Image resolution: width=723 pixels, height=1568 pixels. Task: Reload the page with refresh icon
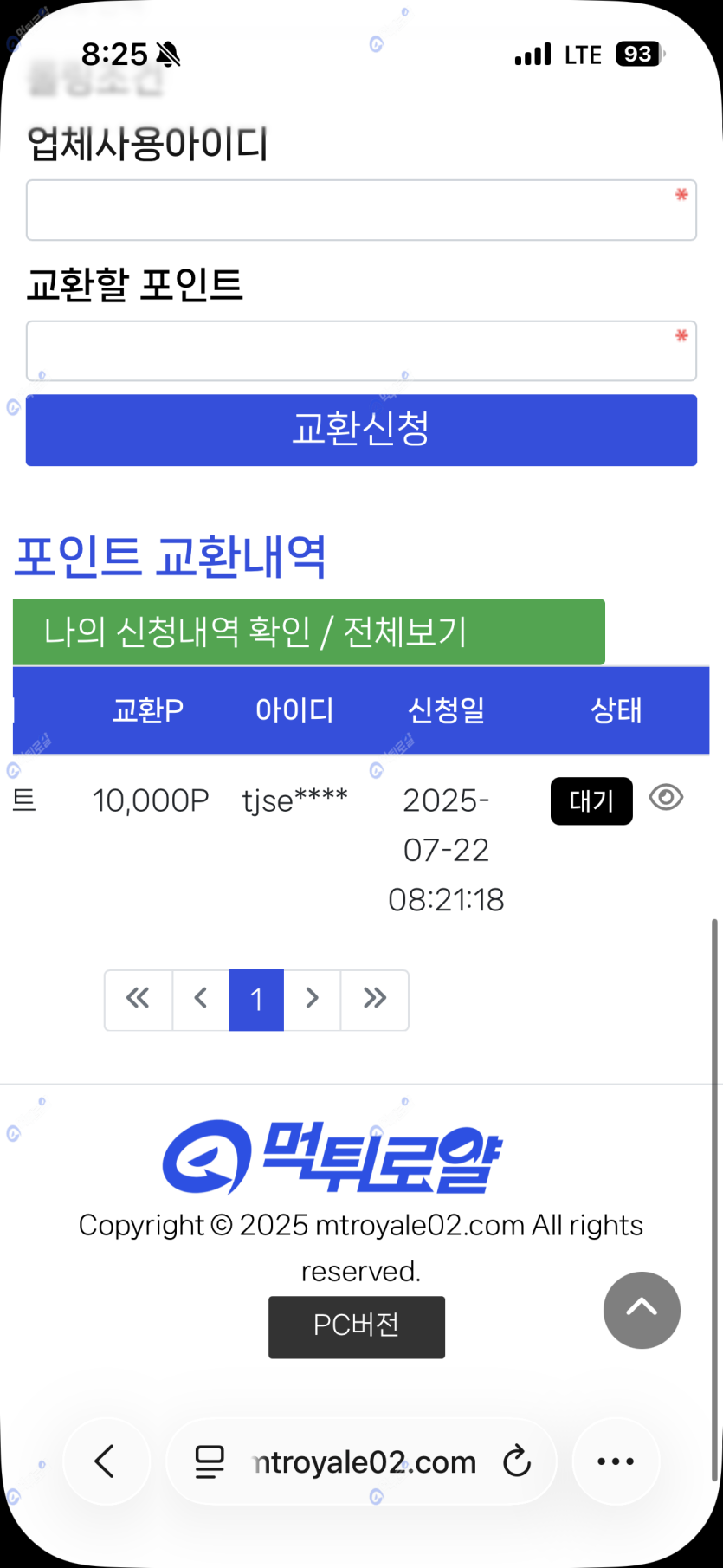click(x=517, y=1461)
